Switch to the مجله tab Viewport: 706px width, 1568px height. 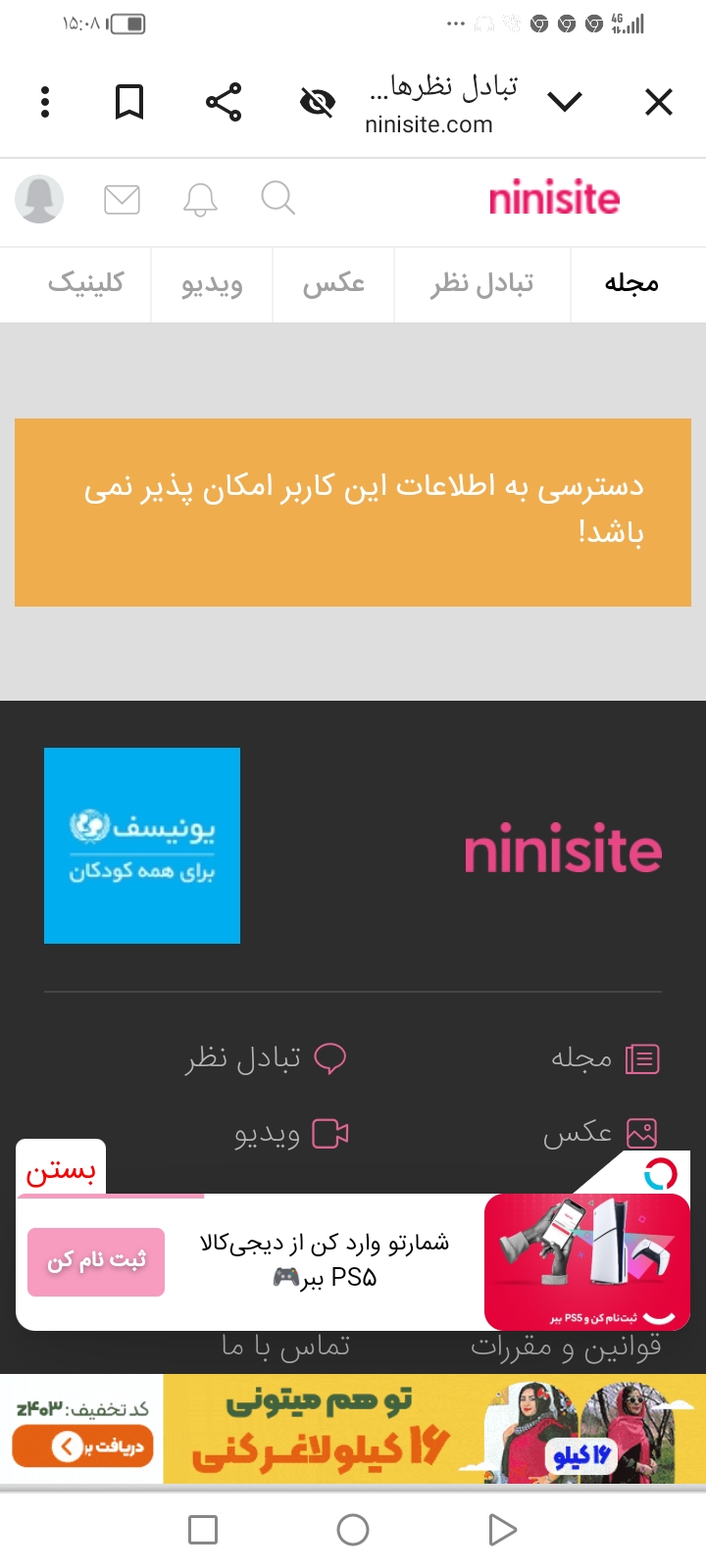631,284
